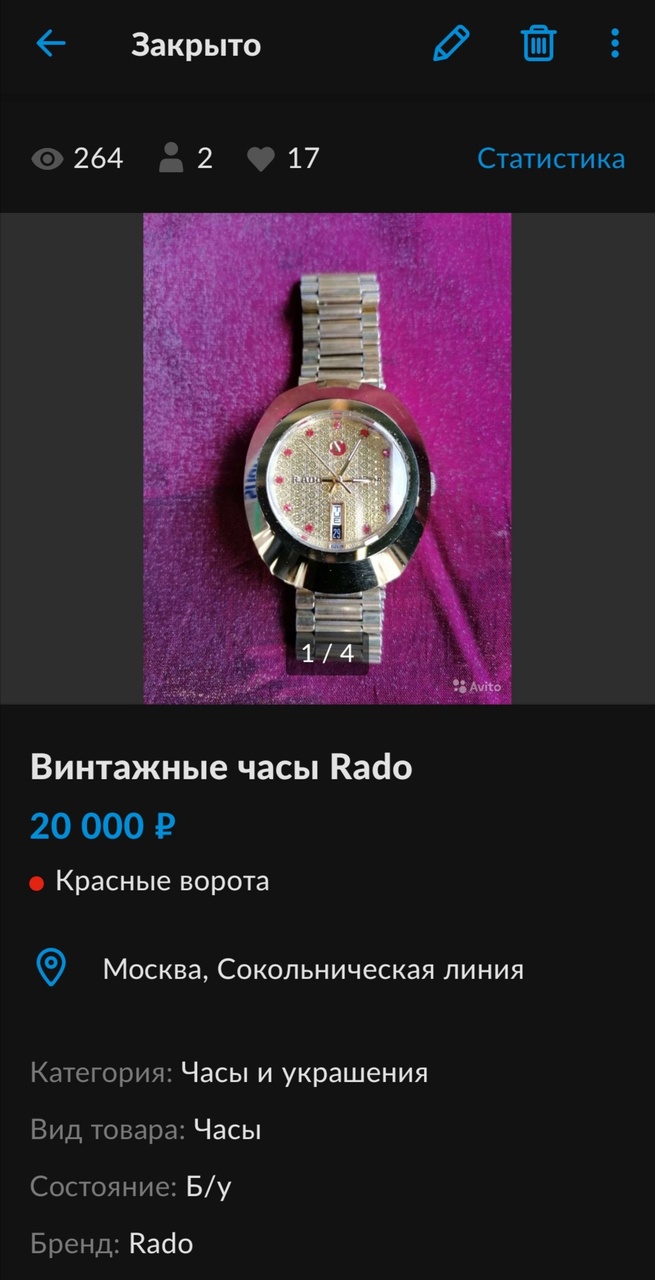Edit the listing with pencil icon

(x=451, y=44)
